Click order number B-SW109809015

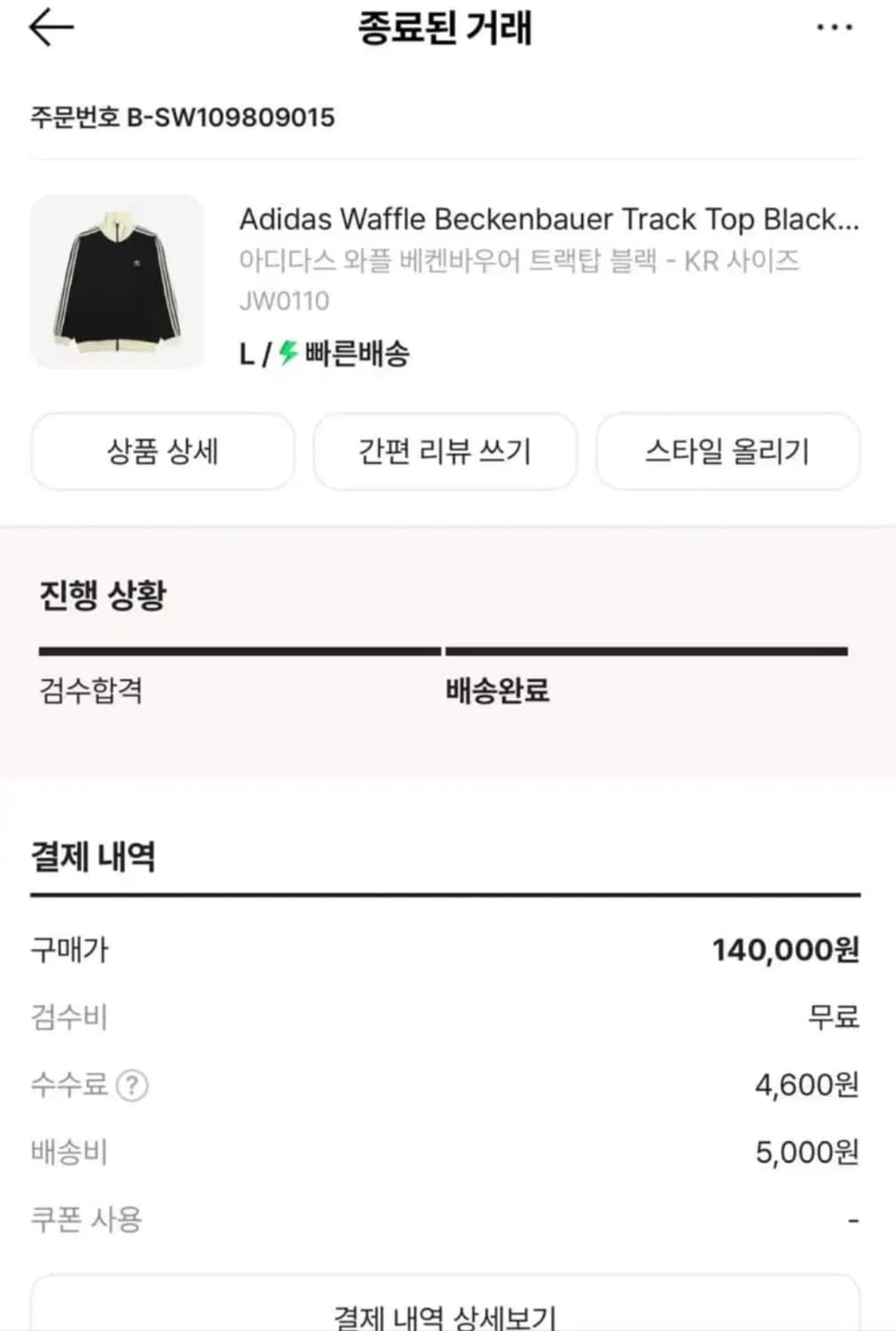pos(182,117)
